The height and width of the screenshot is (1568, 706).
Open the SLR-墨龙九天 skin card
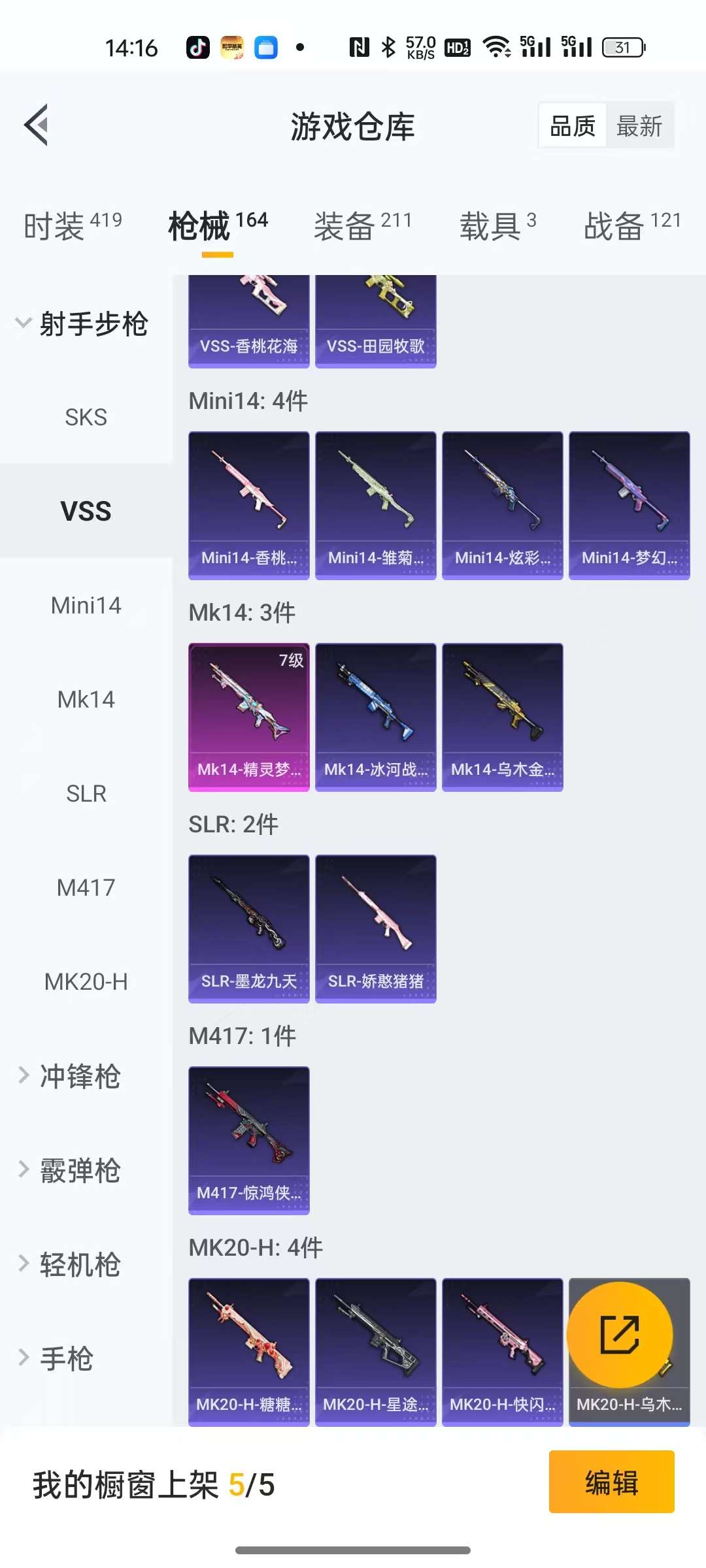pyautogui.click(x=248, y=928)
